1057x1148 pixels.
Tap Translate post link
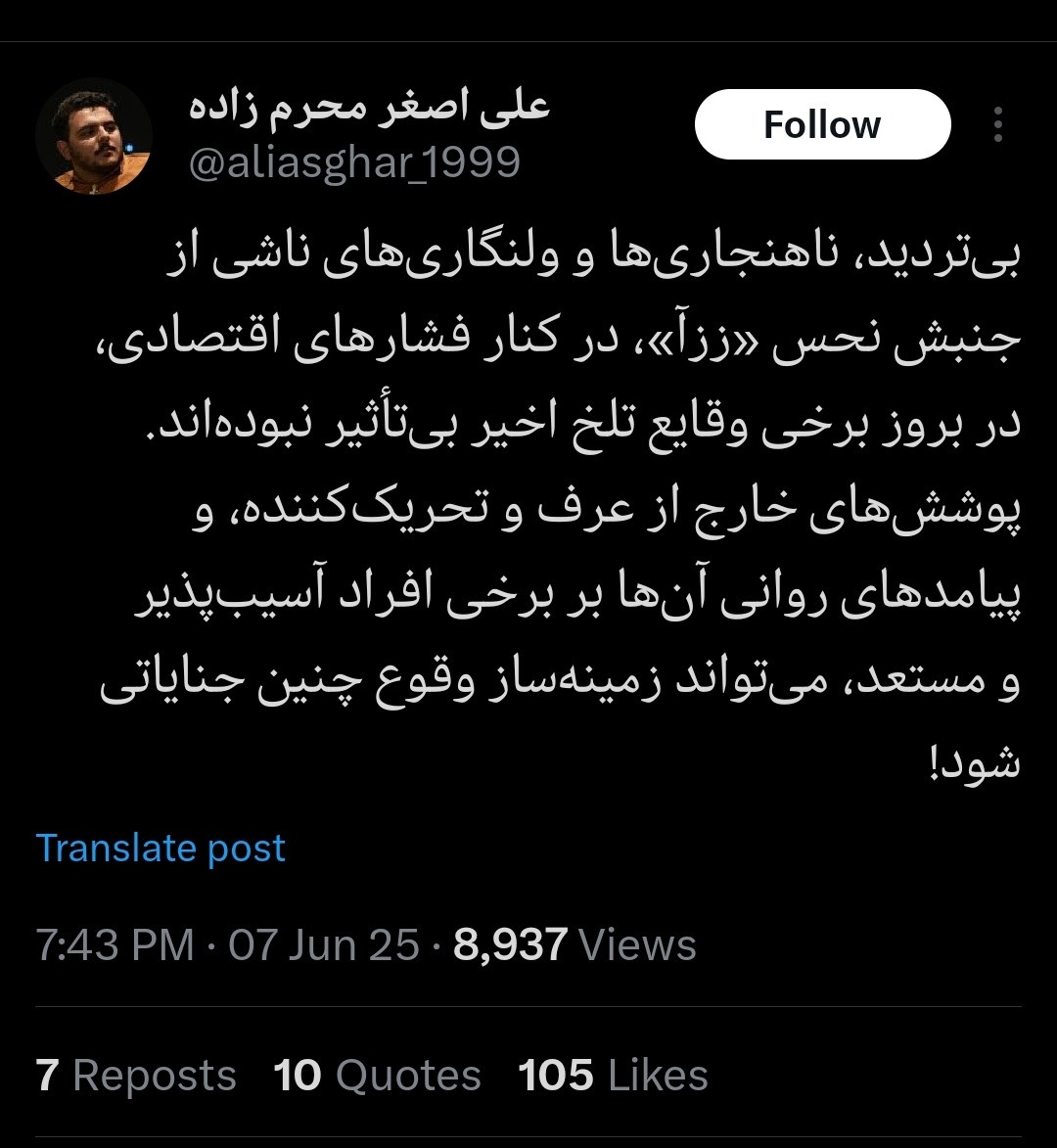(x=161, y=849)
